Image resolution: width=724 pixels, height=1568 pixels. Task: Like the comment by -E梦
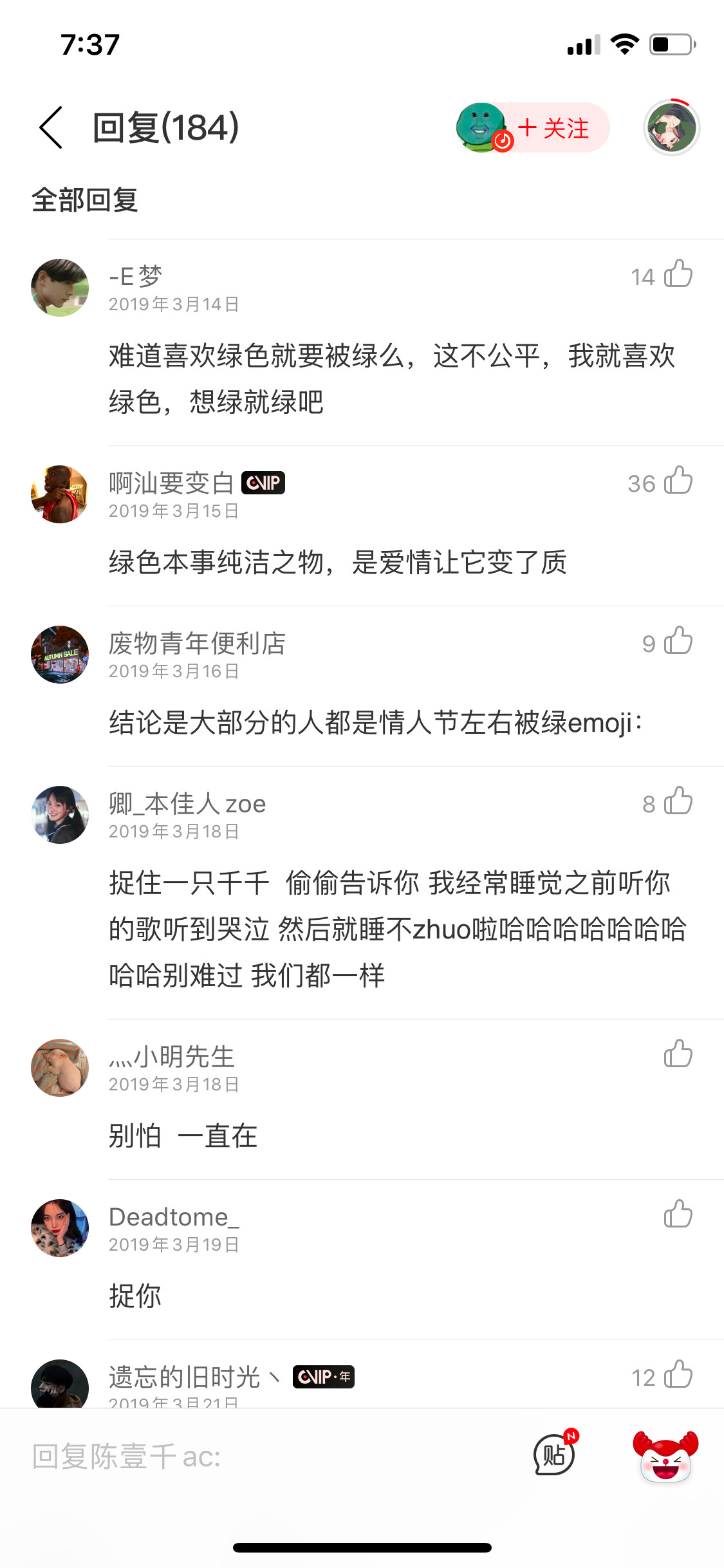[678, 274]
